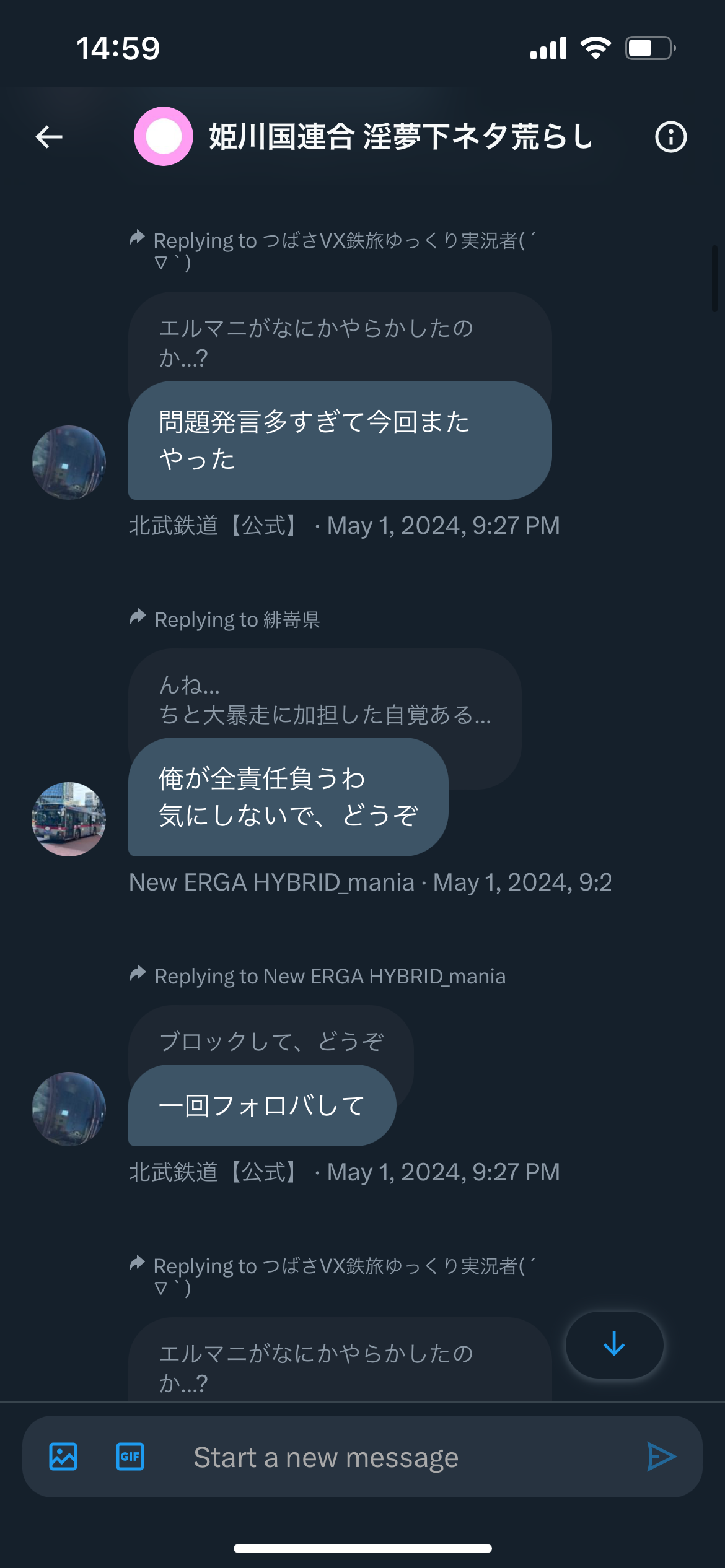Tap the quoted reply んね… ちと大暴走に加担した自覚ある…
The height and width of the screenshot is (1568, 725).
coord(325,700)
